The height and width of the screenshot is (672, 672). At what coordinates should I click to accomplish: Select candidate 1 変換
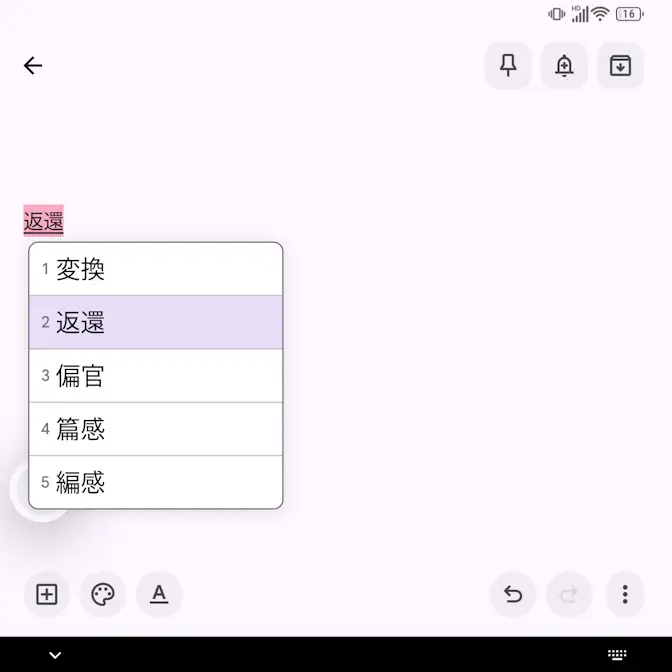(155, 269)
